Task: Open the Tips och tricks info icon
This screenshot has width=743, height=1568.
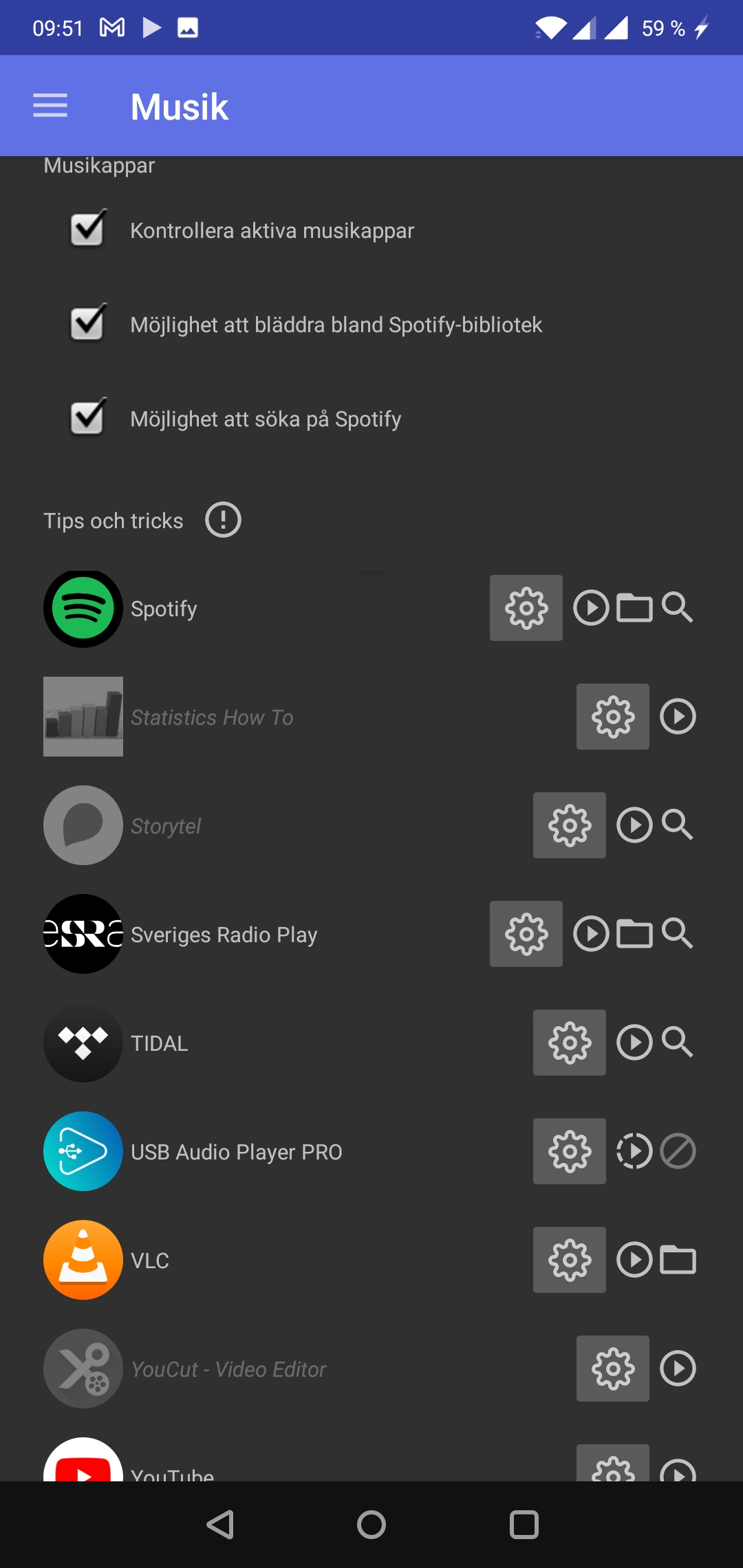Action: coord(222,520)
